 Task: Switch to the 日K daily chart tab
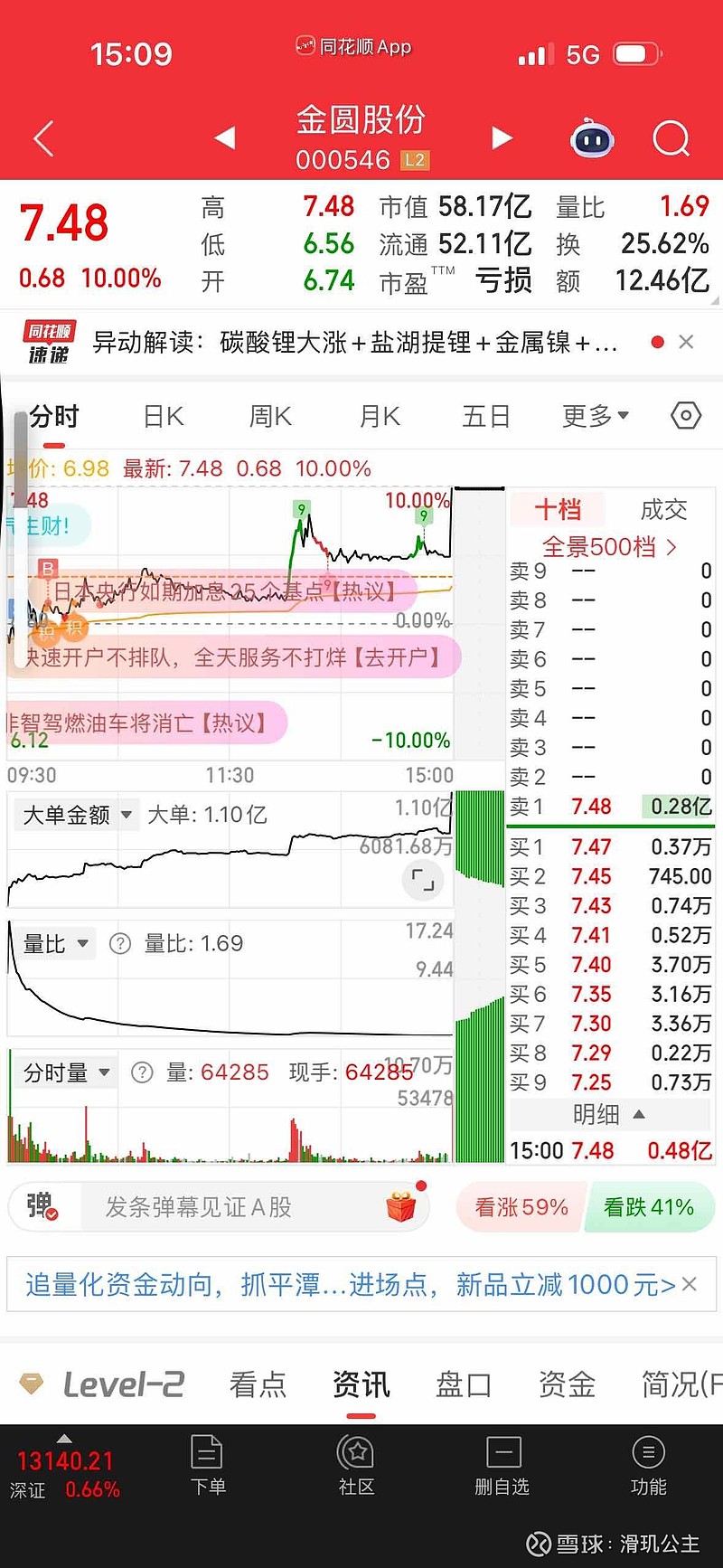(x=161, y=415)
